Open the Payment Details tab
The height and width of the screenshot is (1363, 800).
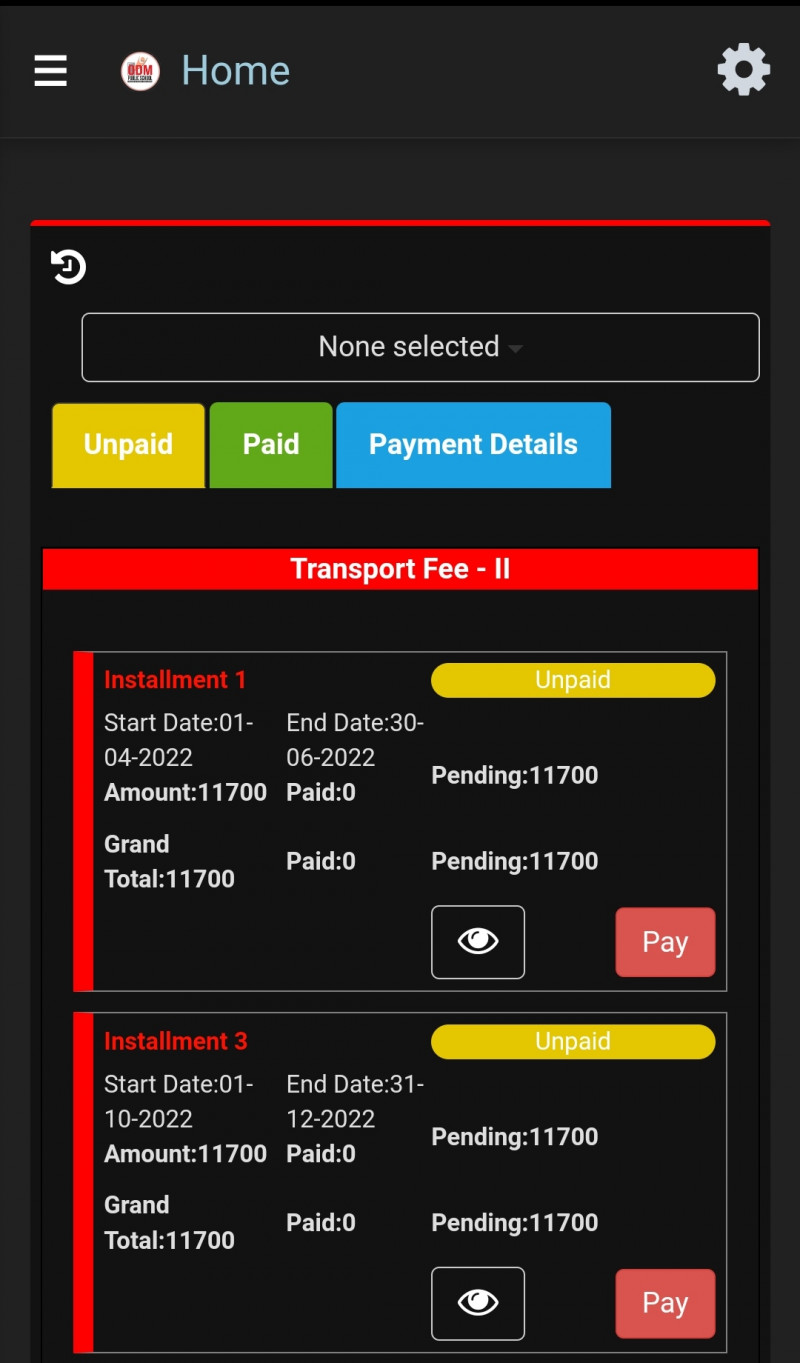pyautogui.click(x=473, y=445)
